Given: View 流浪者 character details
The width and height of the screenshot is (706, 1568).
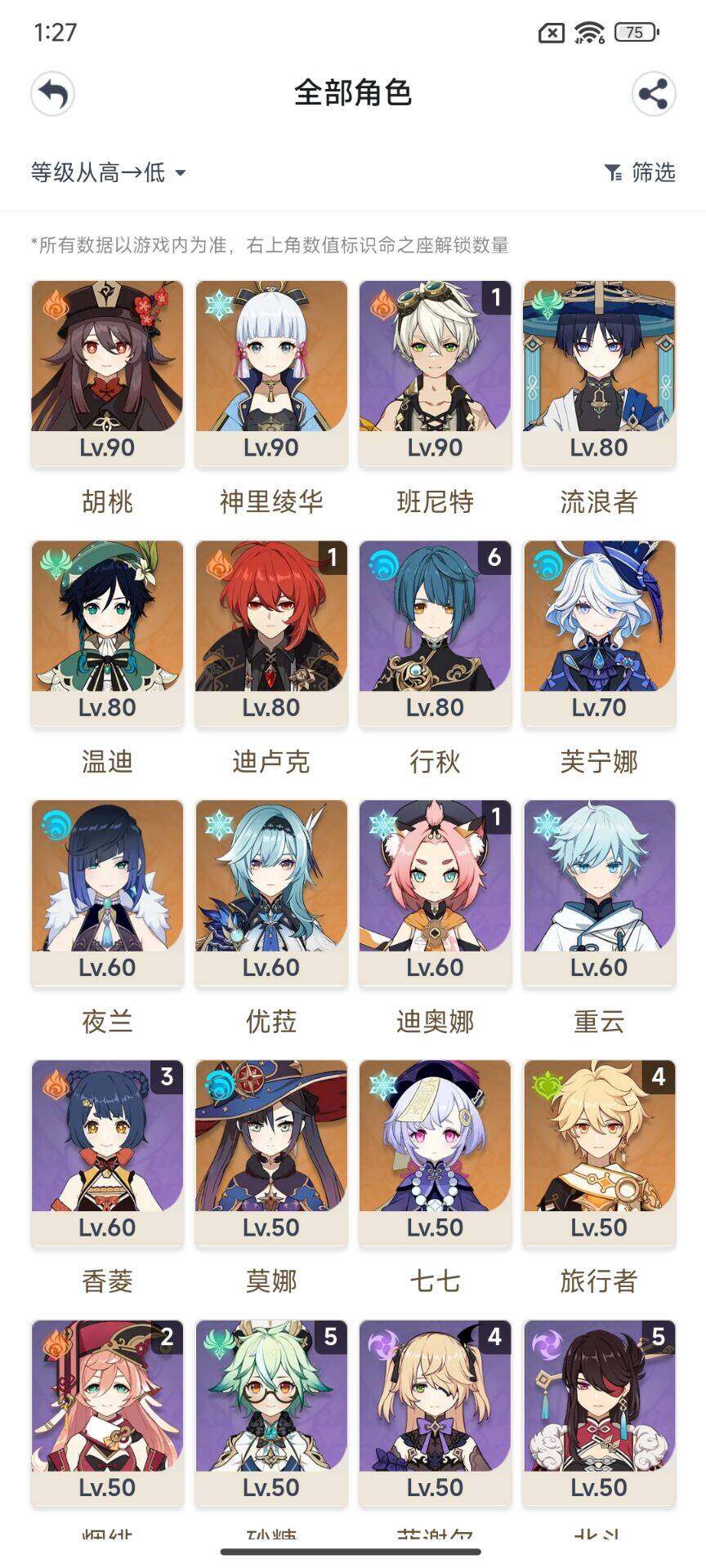Looking at the screenshot, I should [x=599, y=372].
